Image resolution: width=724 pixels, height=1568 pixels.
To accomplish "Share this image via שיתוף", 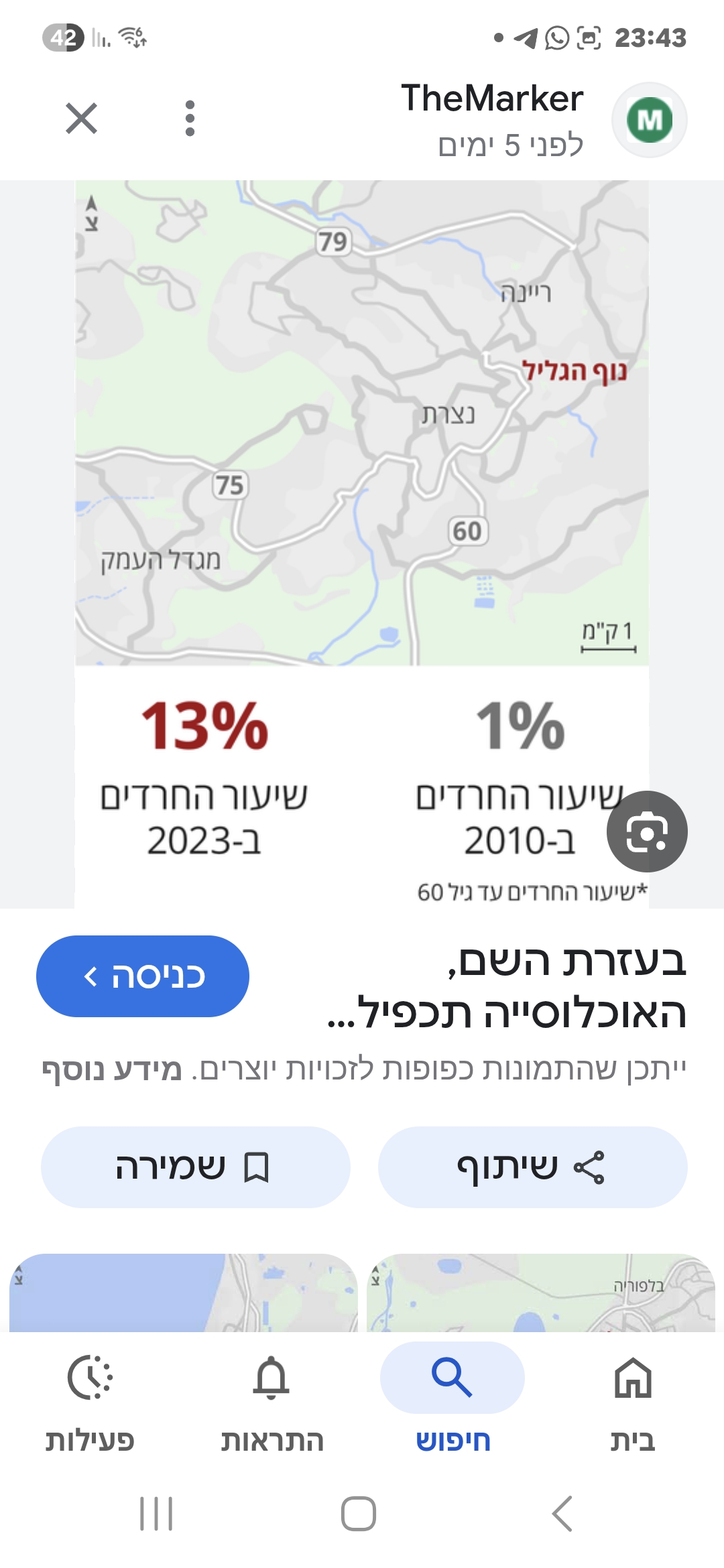I will coord(532,1167).
